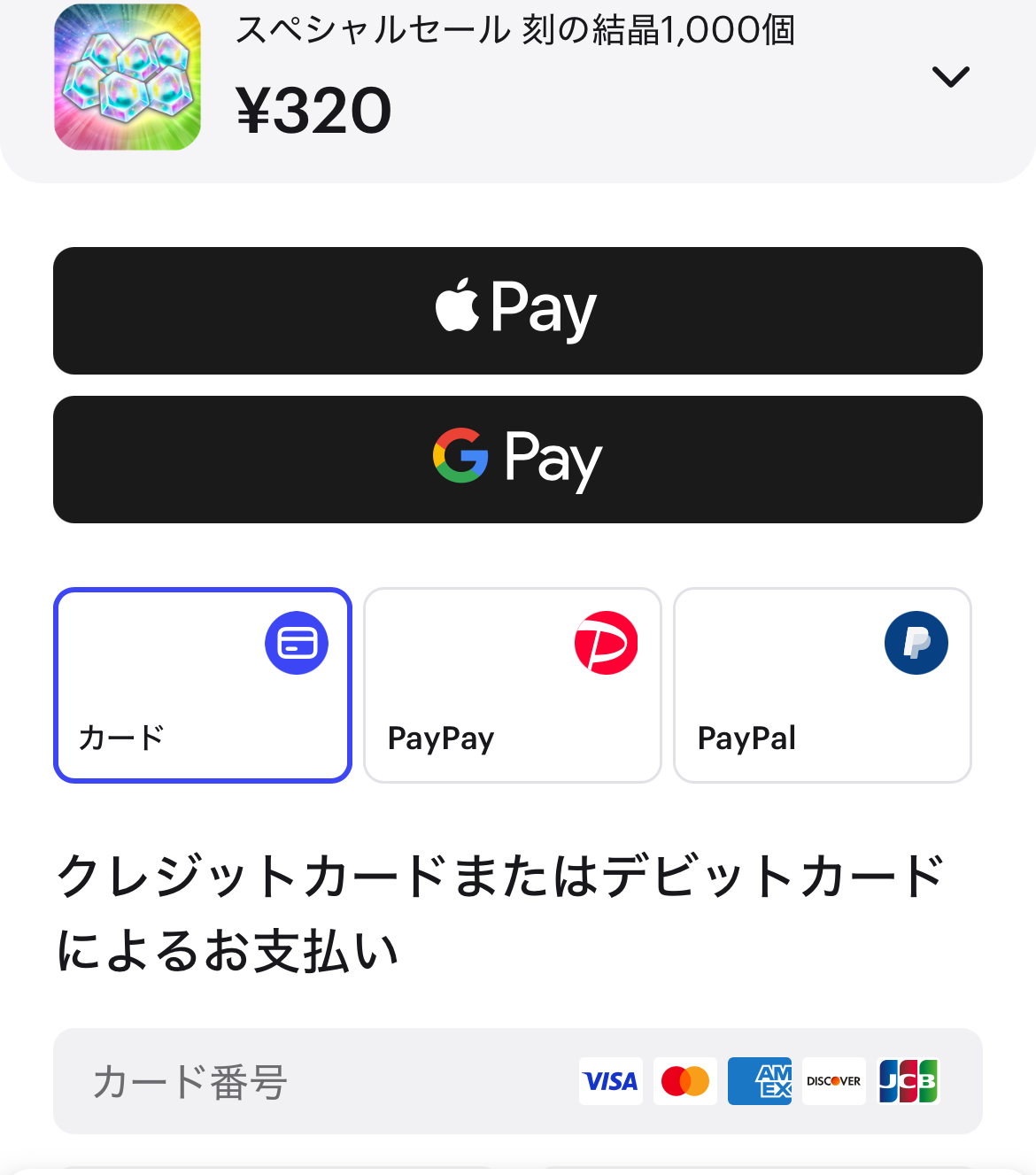Screen dimensions: 1036x1175
Task: Pay with Google Pay
Action: (518, 460)
